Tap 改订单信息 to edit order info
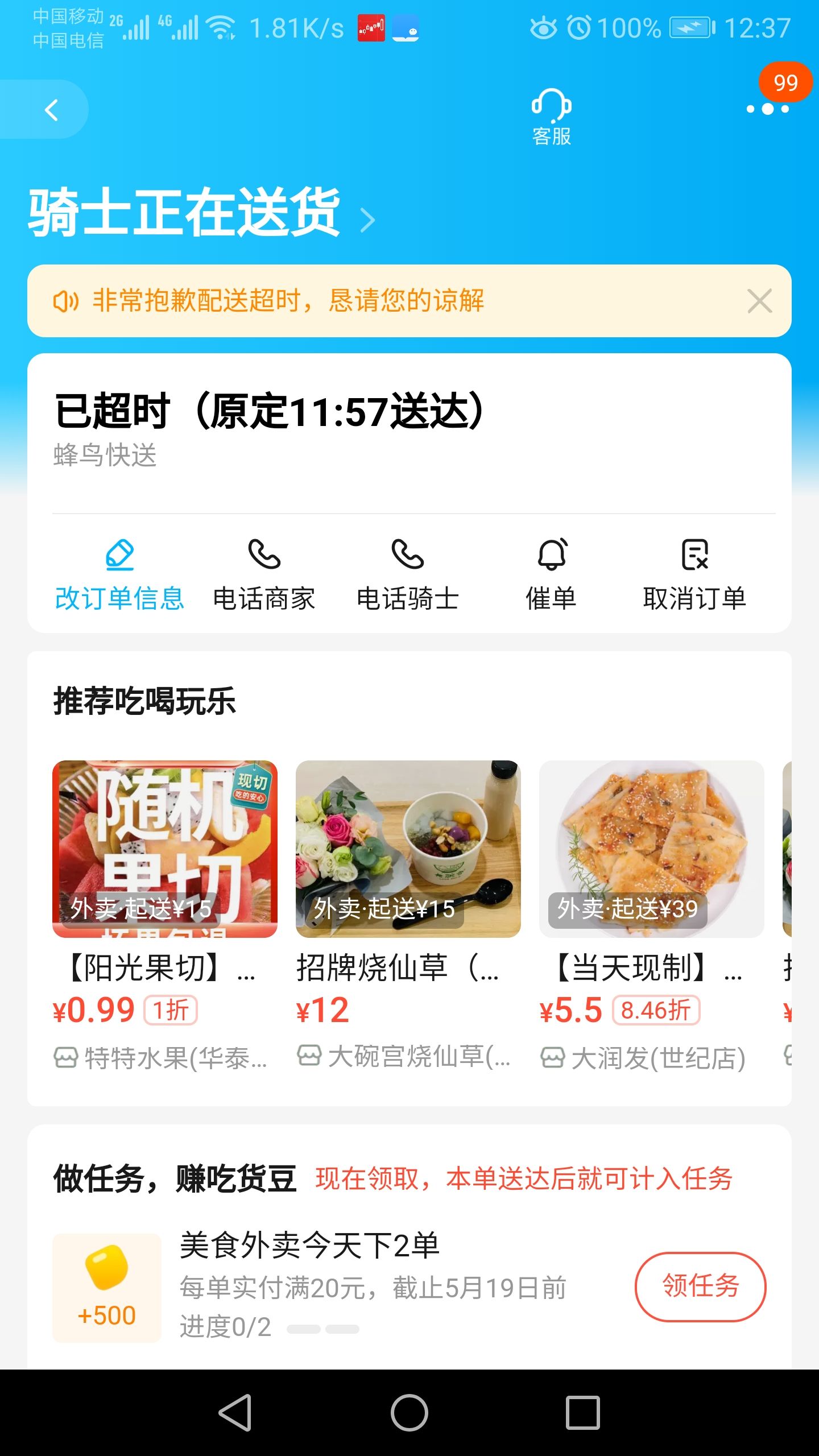Viewport: 819px width, 1456px height. pyautogui.click(x=119, y=574)
